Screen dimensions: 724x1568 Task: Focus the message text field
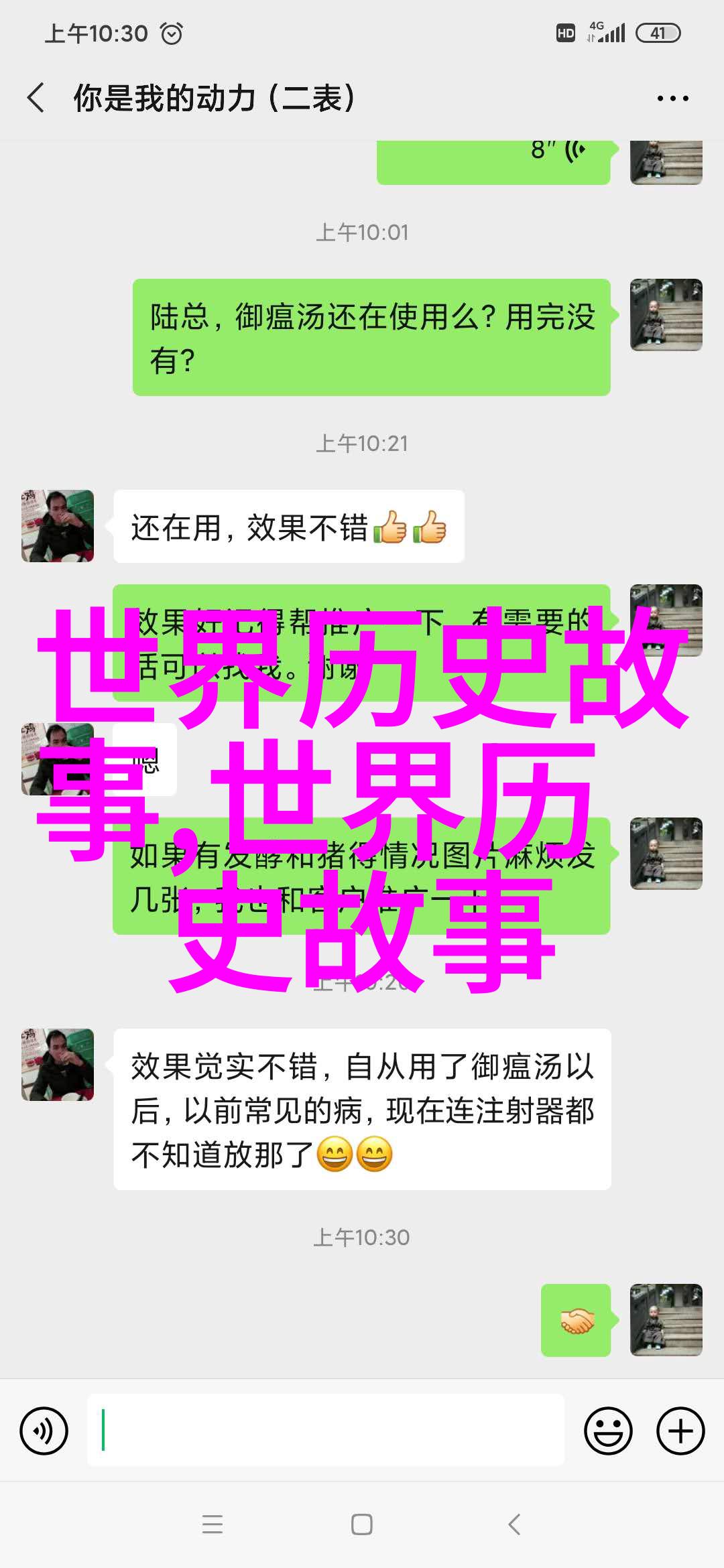click(326, 1430)
